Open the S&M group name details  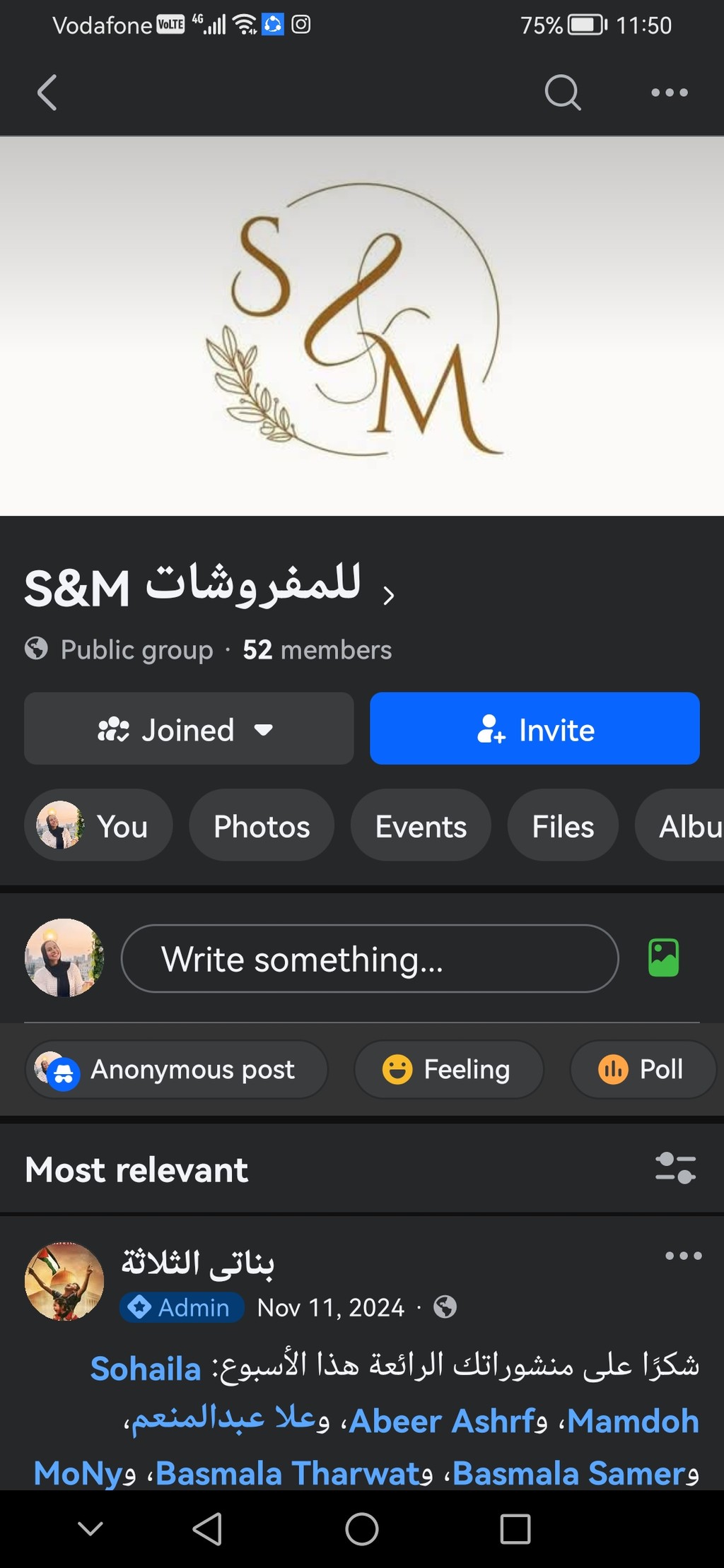tap(209, 586)
